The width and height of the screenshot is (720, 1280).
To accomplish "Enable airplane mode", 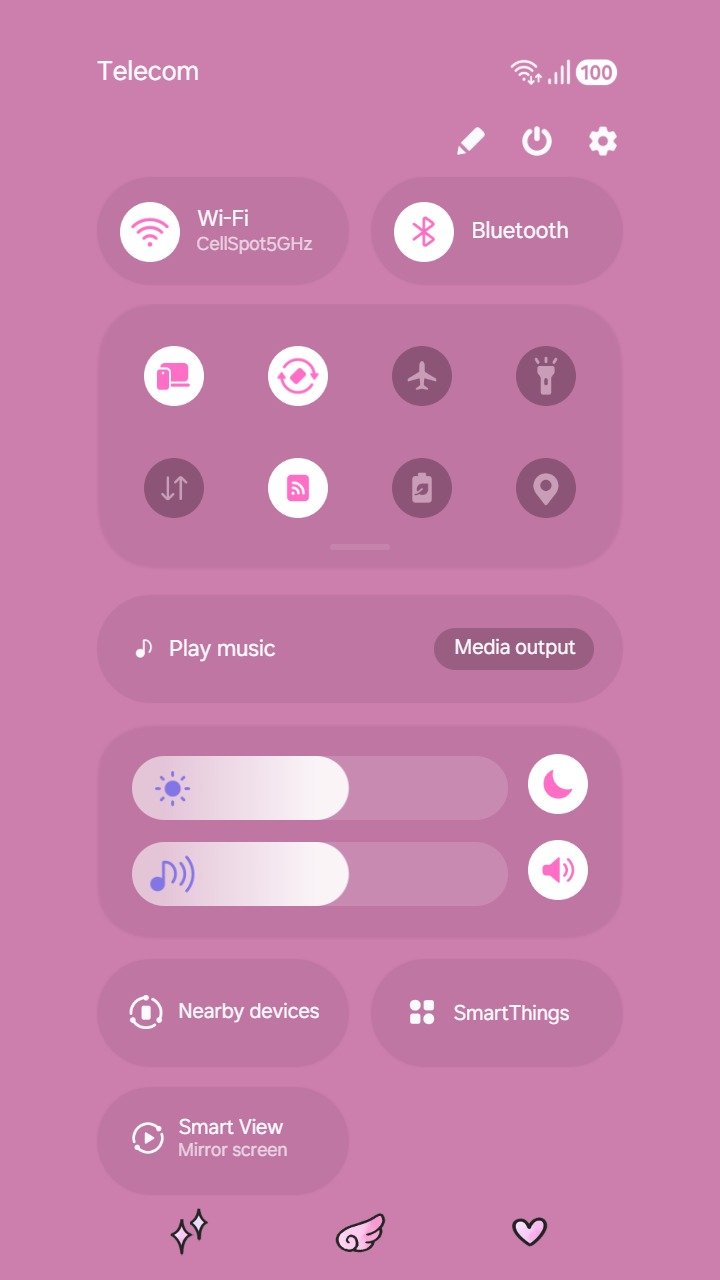I will [422, 377].
